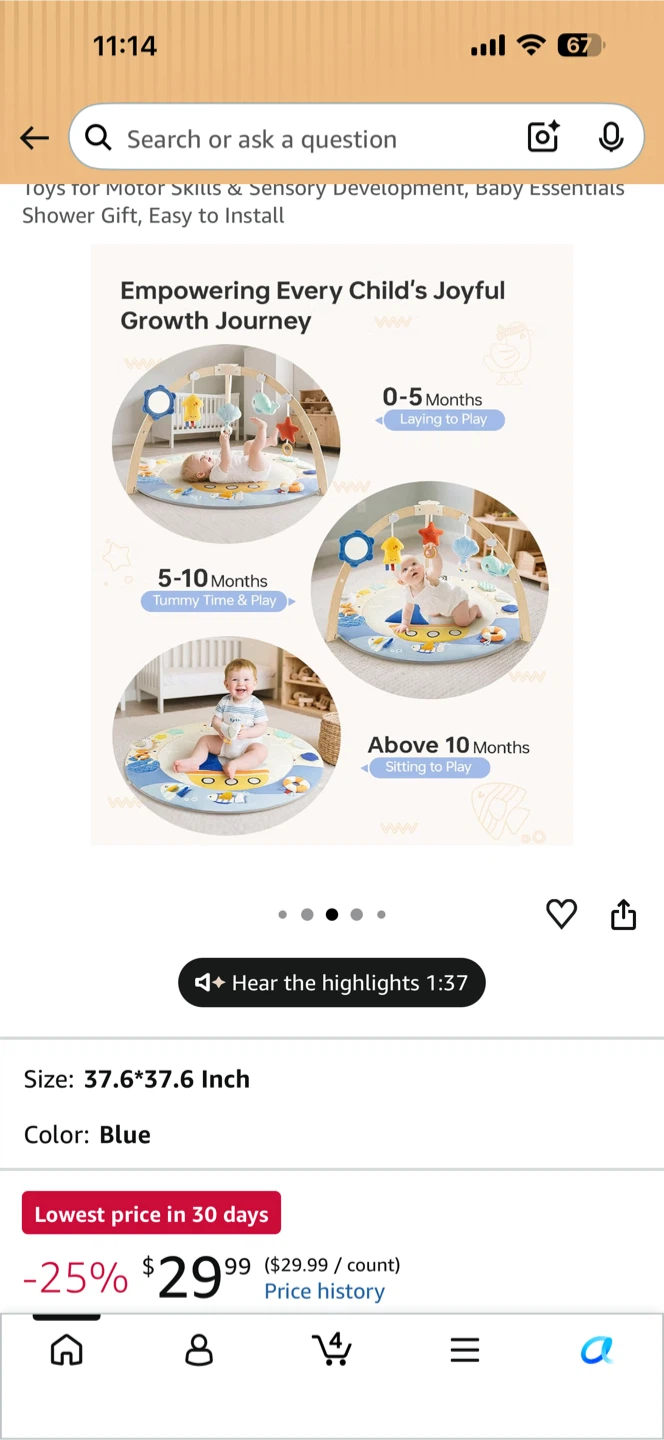Play Hear the highlights audio
The height and width of the screenshot is (1440, 664).
click(332, 983)
